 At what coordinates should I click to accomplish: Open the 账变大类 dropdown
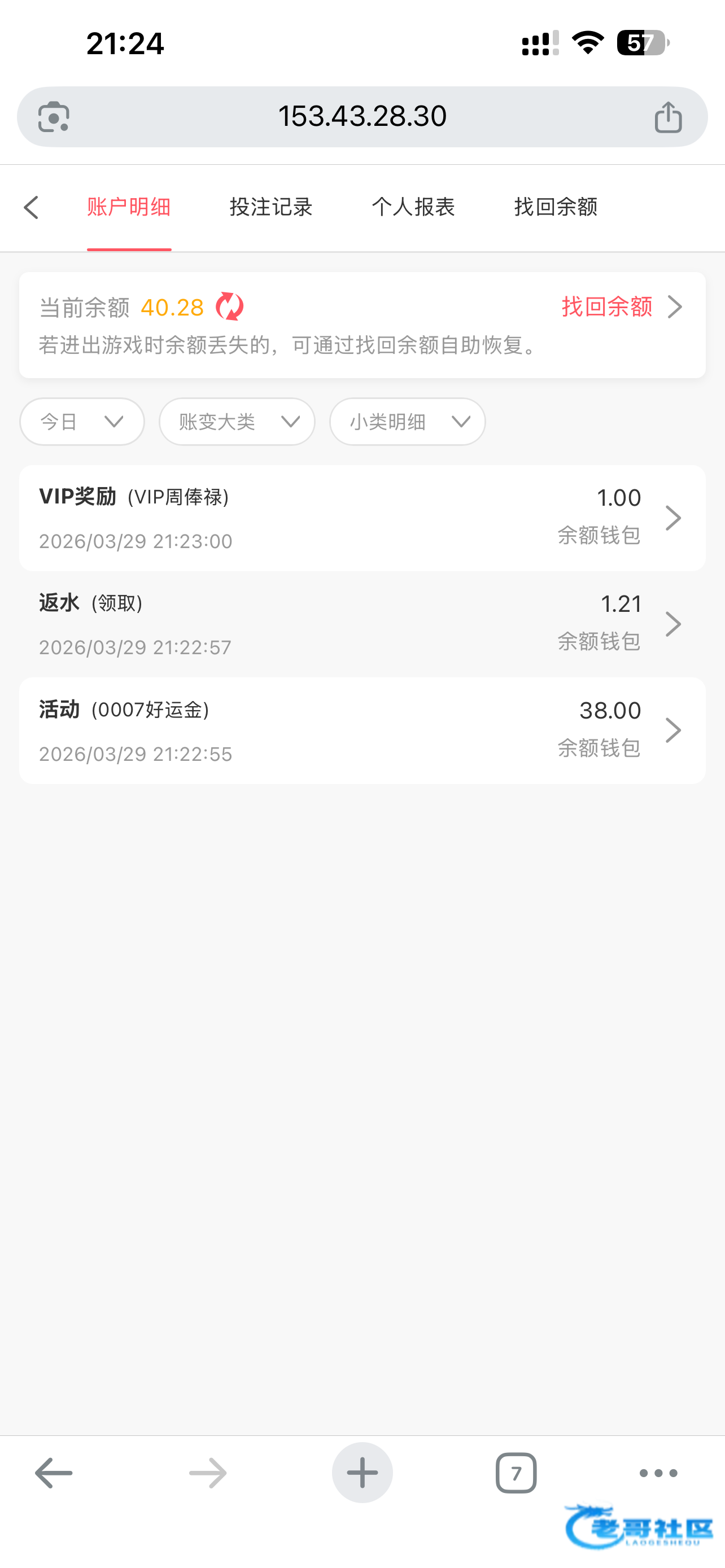point(237,421)
